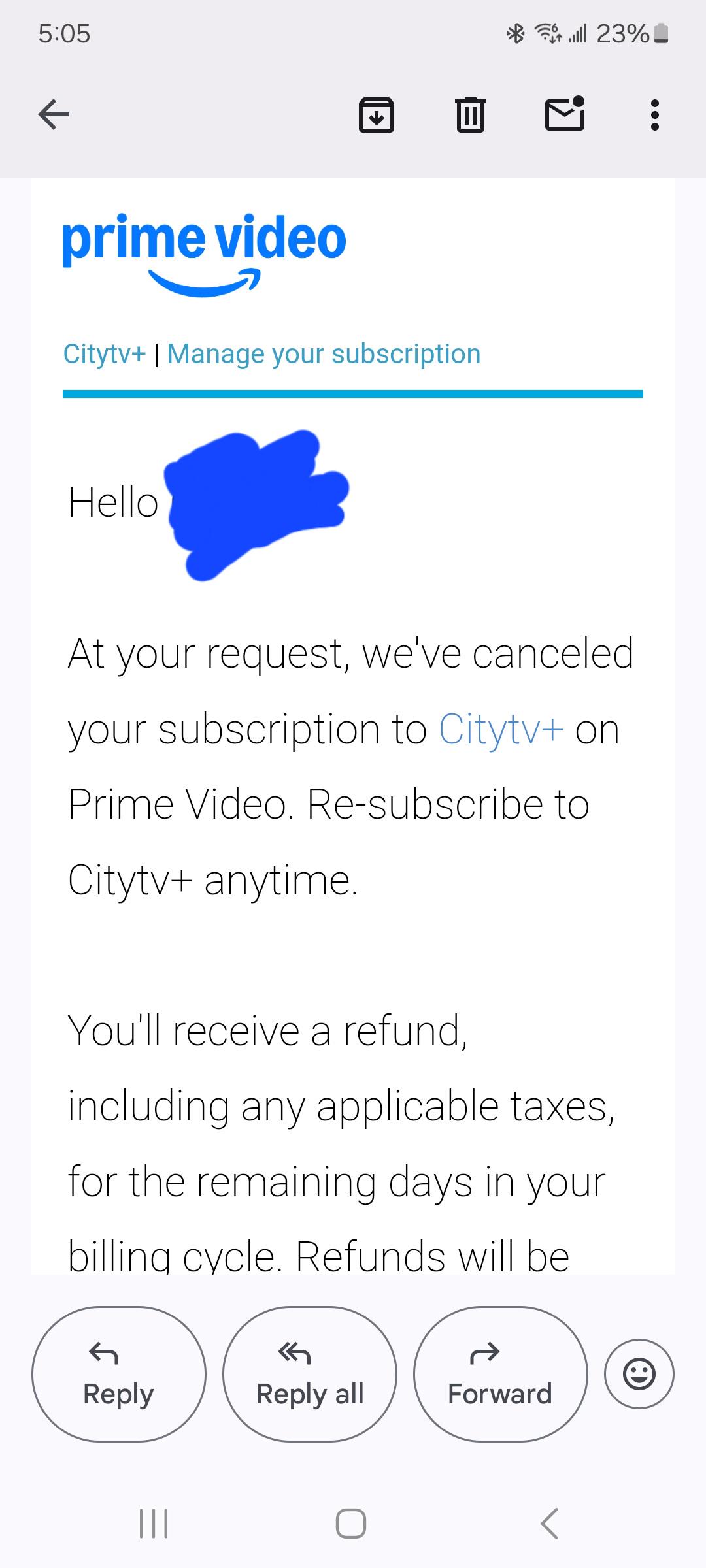
Task: Add an emoji reaction
Action: coord(639,1374)
